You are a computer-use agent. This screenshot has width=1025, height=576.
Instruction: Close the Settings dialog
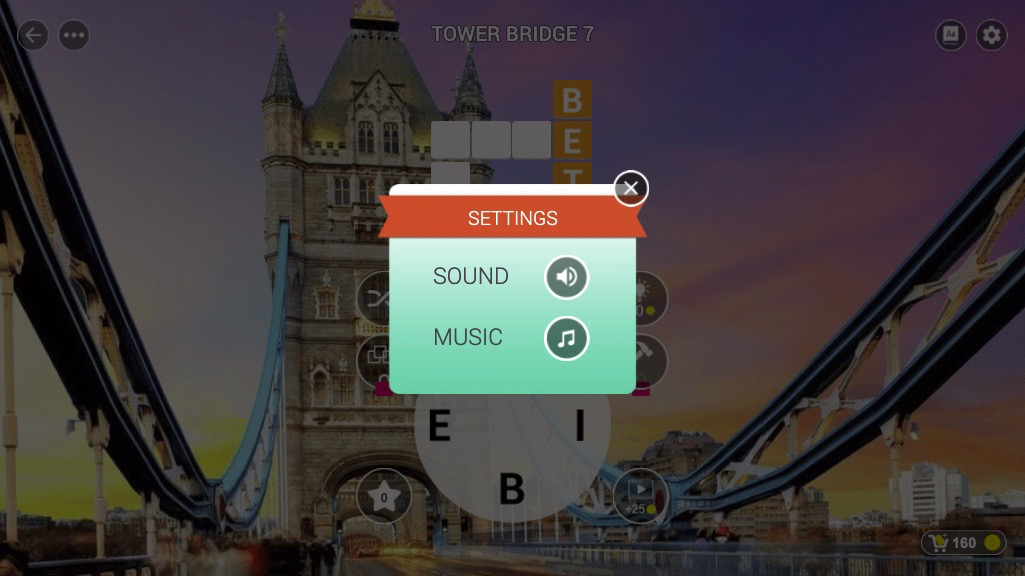630,188
